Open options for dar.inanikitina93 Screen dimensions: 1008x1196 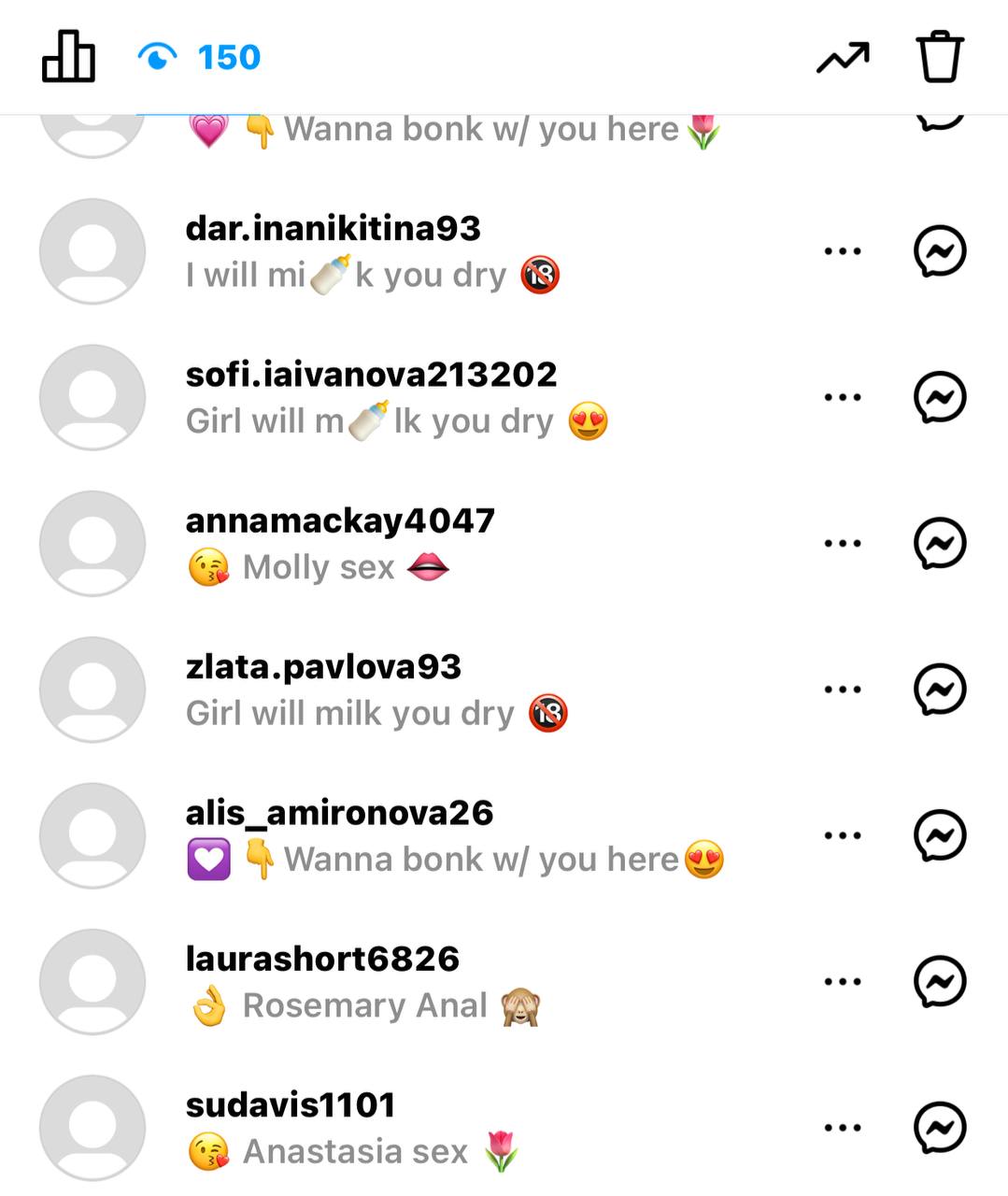[843, 251]
